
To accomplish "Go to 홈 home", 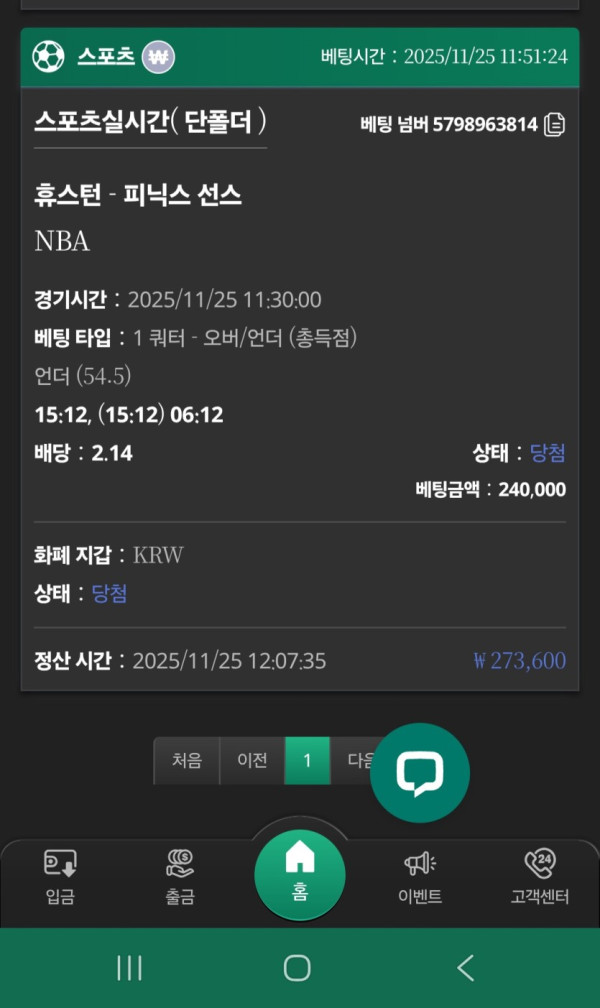I will click(x=300, y=874).
